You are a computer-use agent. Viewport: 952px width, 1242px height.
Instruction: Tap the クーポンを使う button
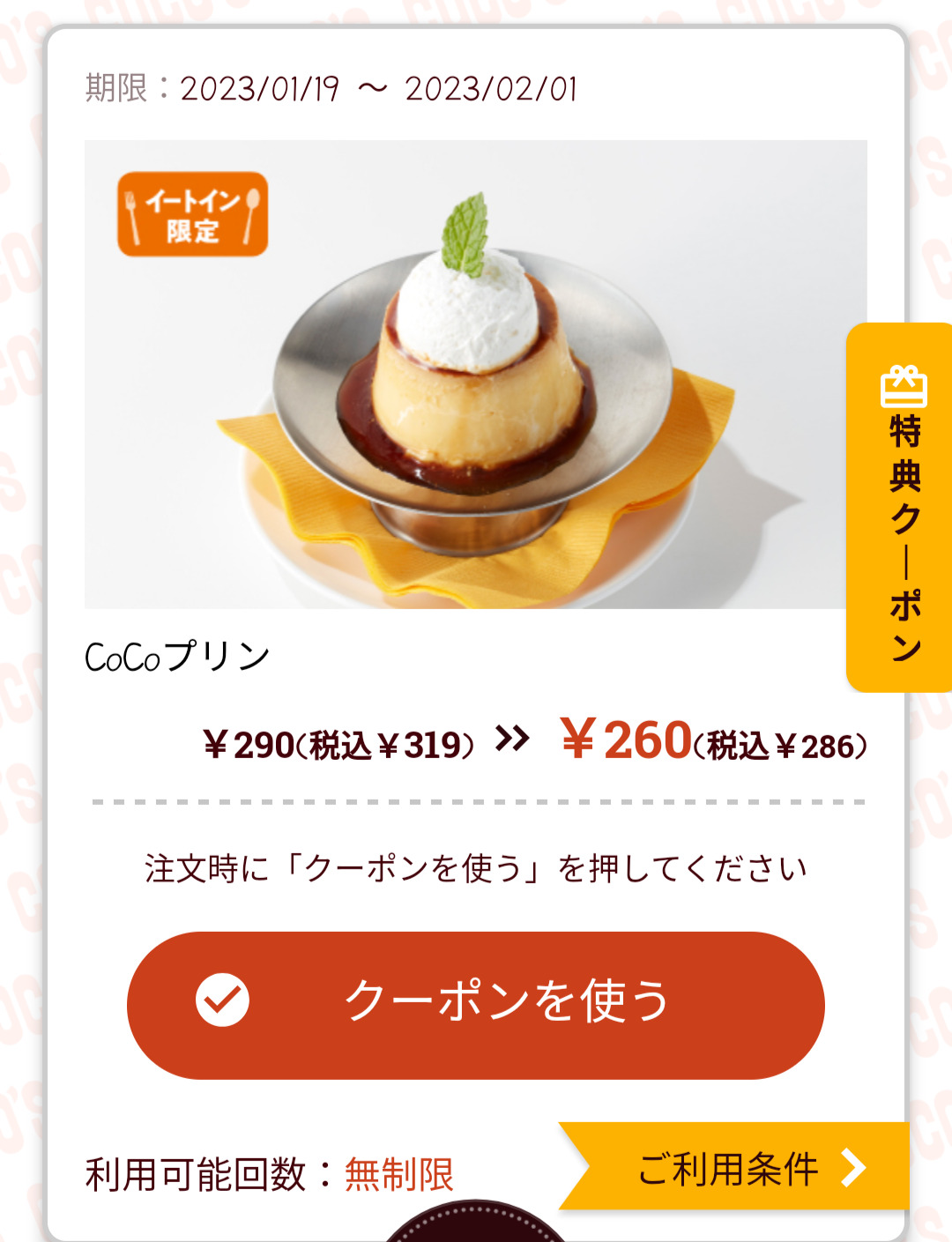476,1004
